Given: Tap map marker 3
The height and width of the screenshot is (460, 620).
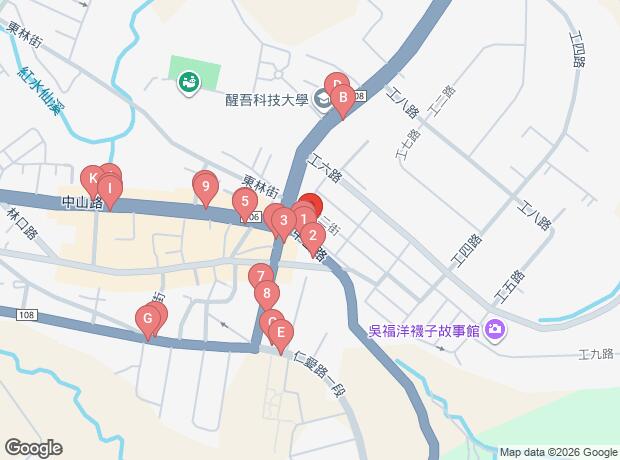Looking at the screenshot, I should (x=284, y=220).
